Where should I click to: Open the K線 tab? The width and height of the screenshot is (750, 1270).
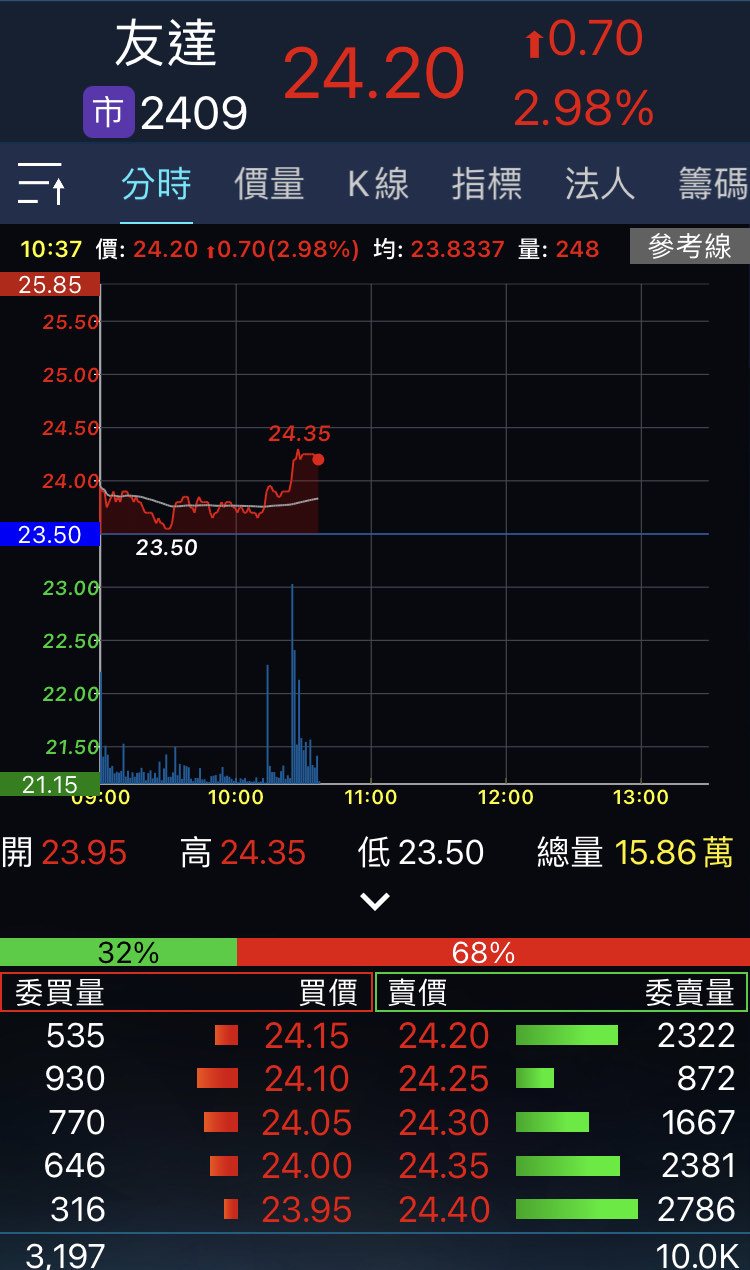click(378, 184)
